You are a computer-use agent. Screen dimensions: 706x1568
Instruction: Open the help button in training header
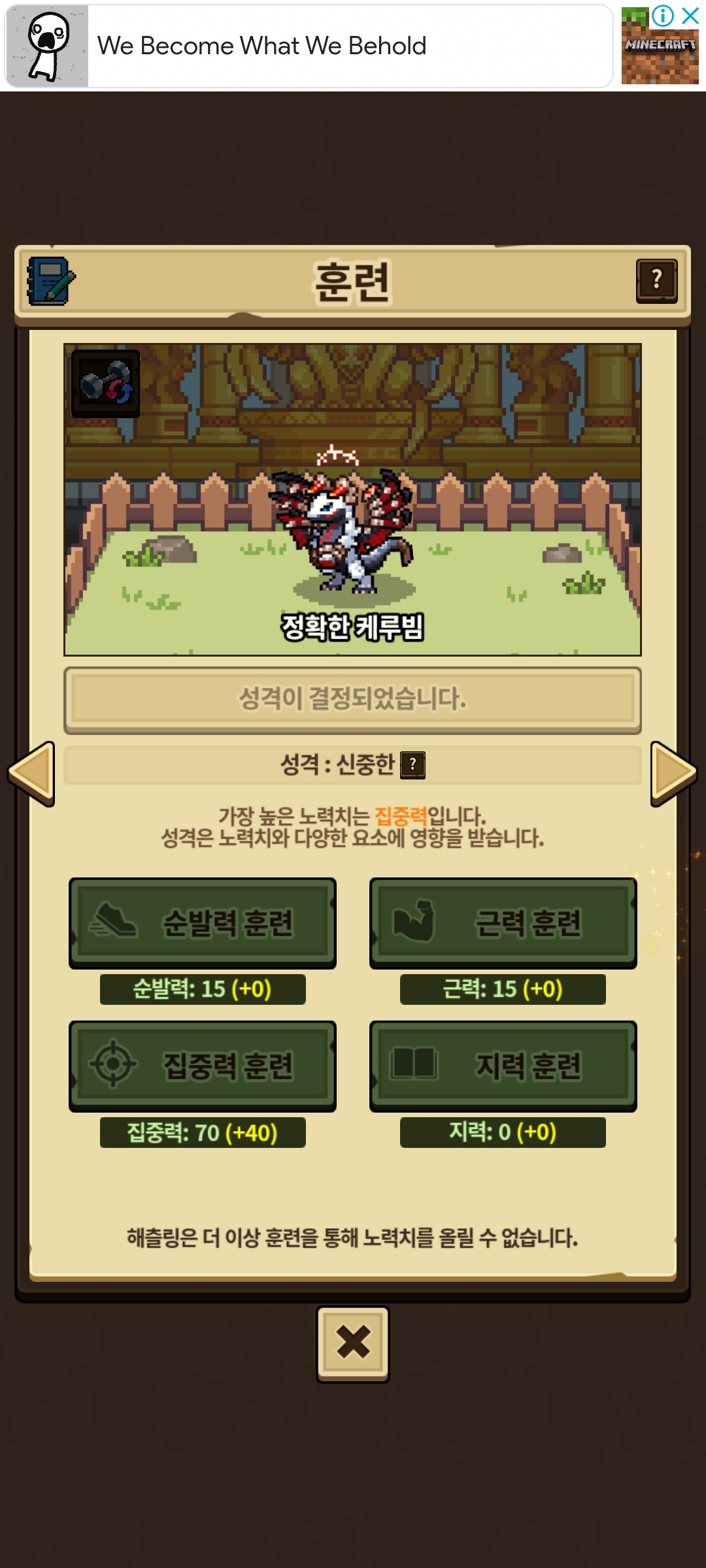pyautogui.click(x=656, y=281)
